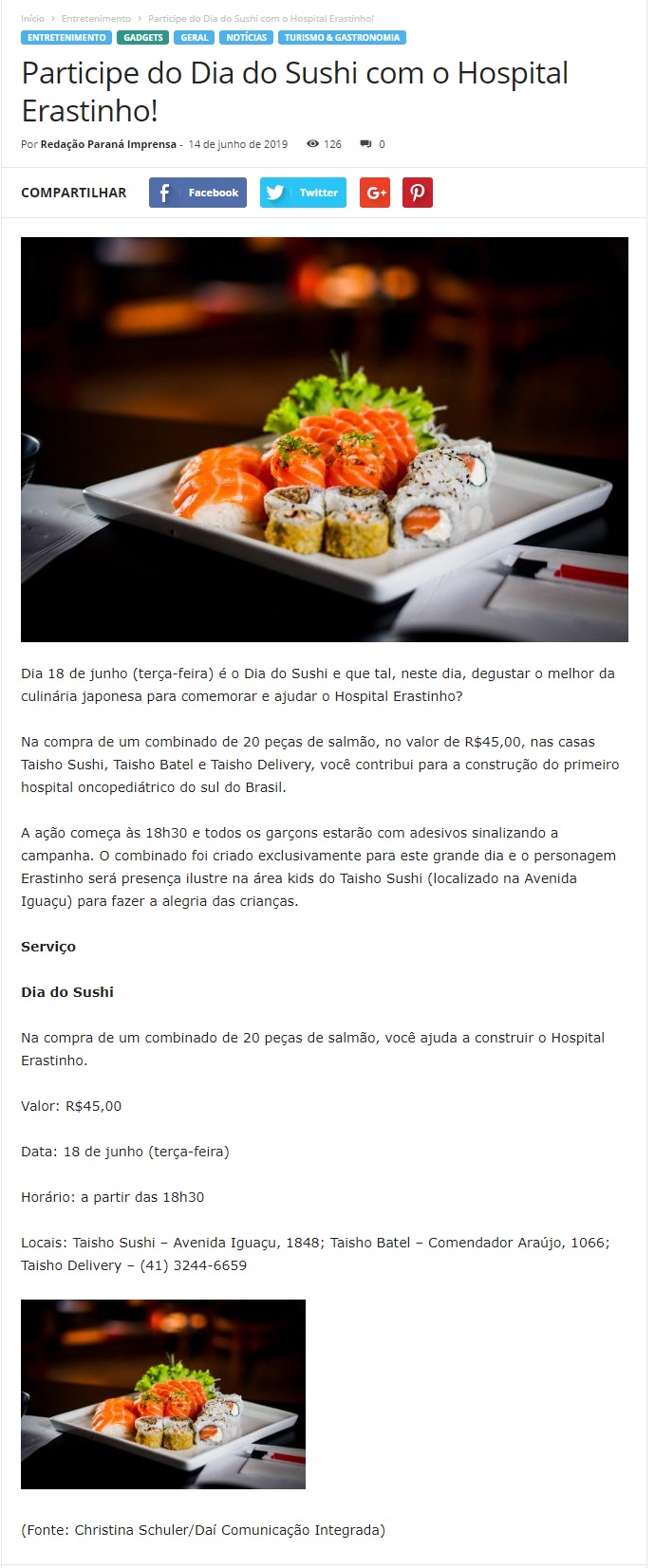Share the article on Twitter
This screenshot has width=655, height=1568.
[x=303, y=193]
